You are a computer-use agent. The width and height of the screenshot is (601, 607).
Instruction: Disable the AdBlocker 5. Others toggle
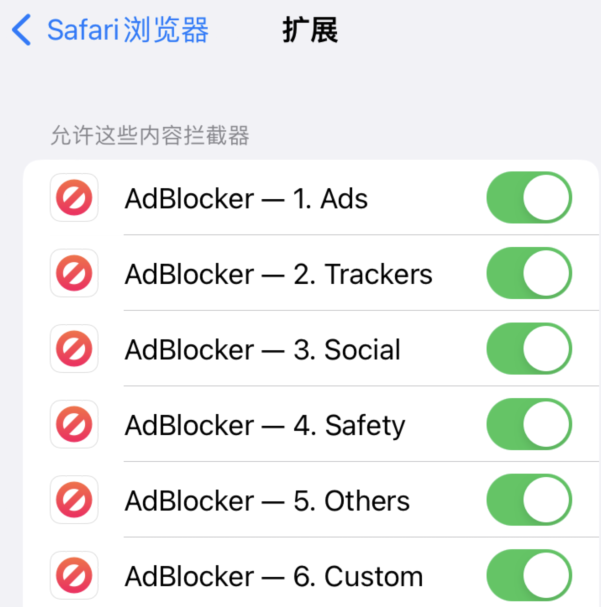point(529,500)
